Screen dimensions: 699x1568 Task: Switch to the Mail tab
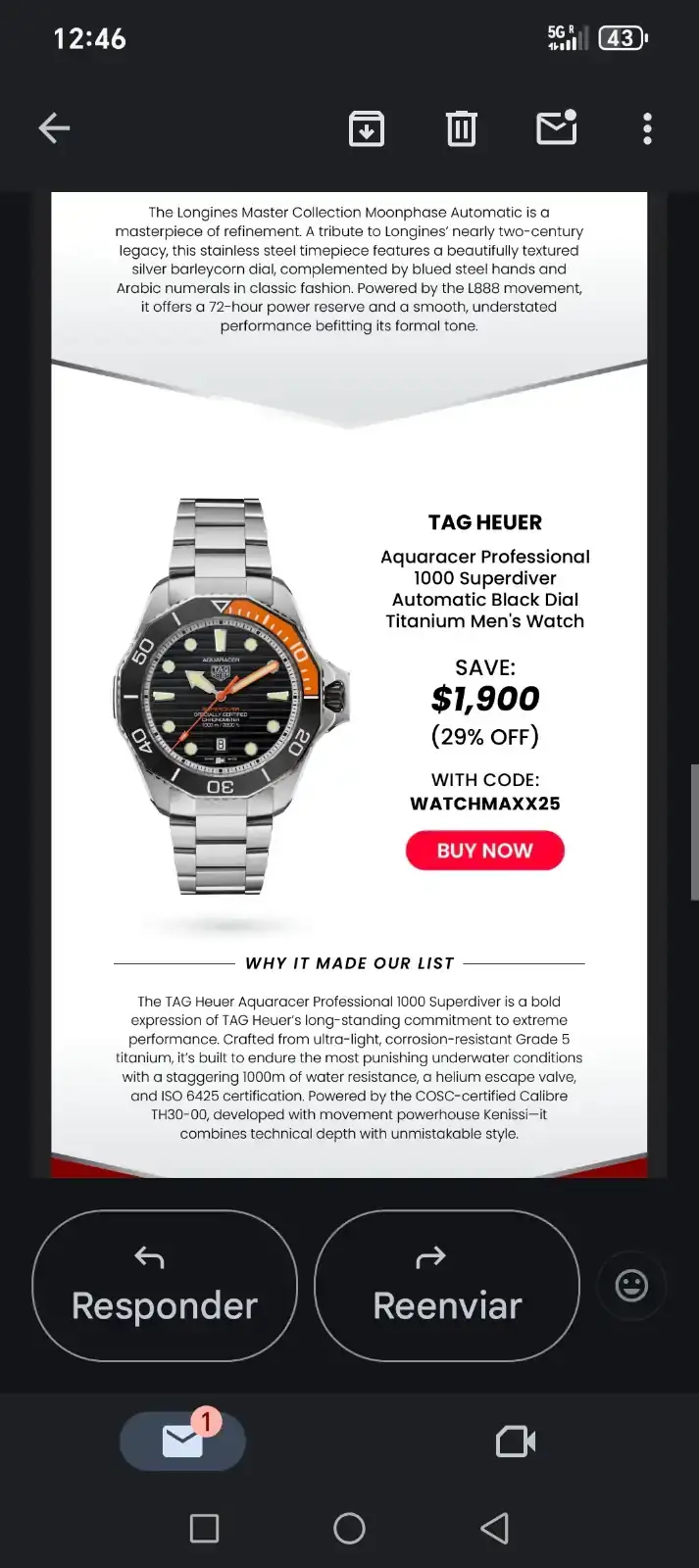pos(182,1441)
